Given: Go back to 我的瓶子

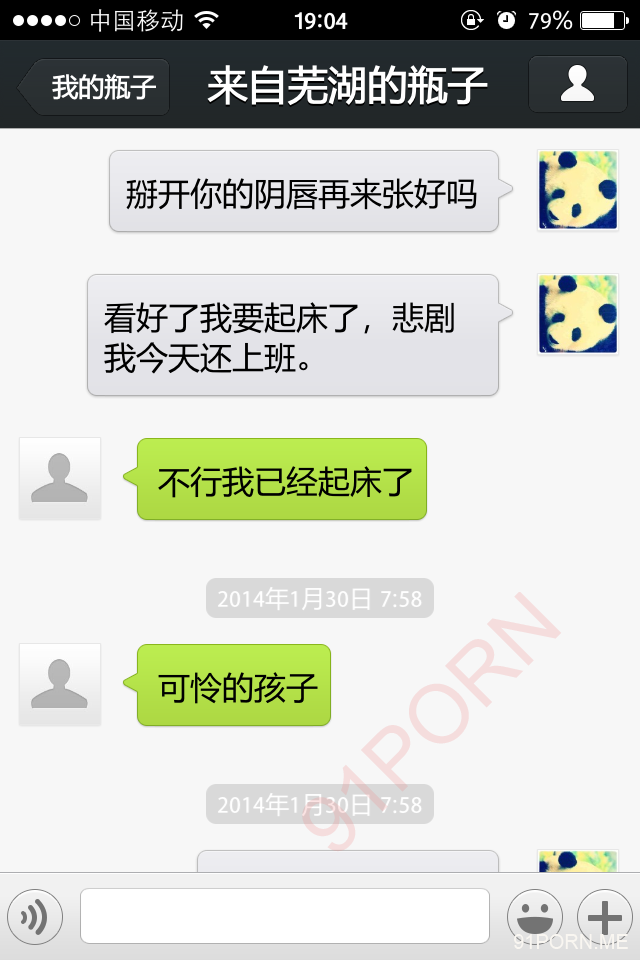Looking at the screenshot, I should pos(97,87).
